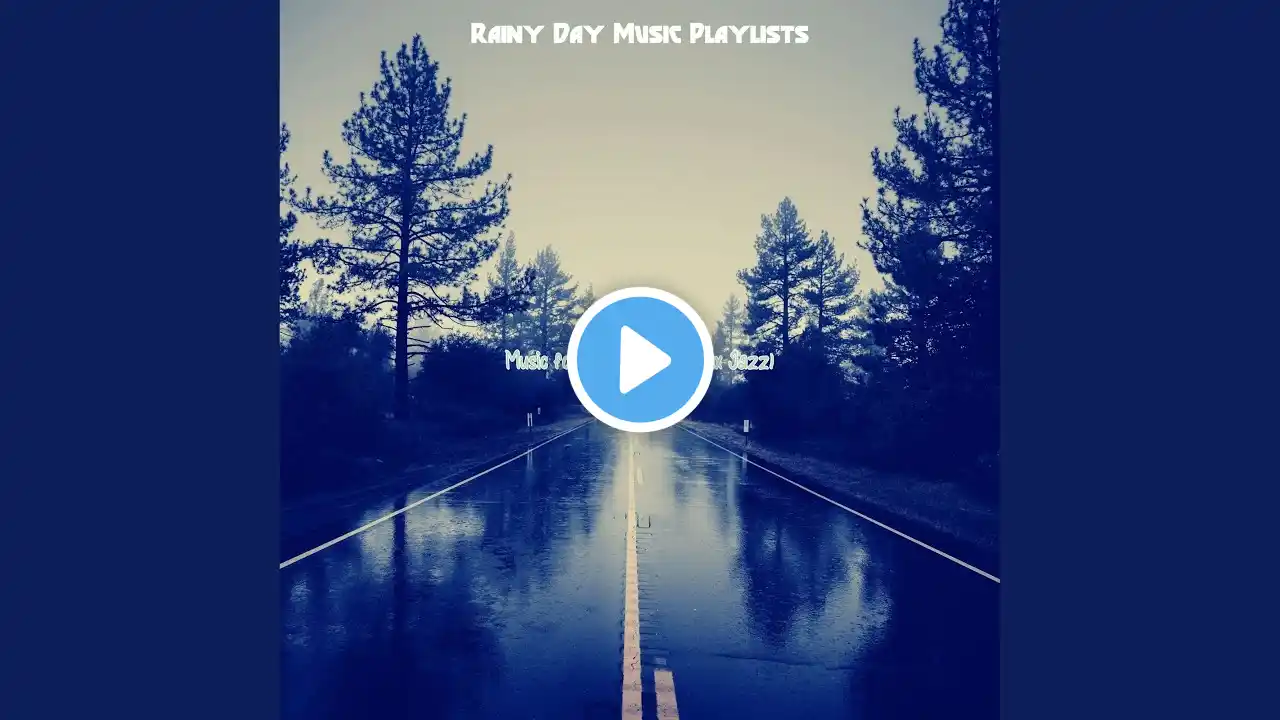1280x720 pixels.
Task: Play the Rainy Day Music video
Action: click(x=640, y=359)
